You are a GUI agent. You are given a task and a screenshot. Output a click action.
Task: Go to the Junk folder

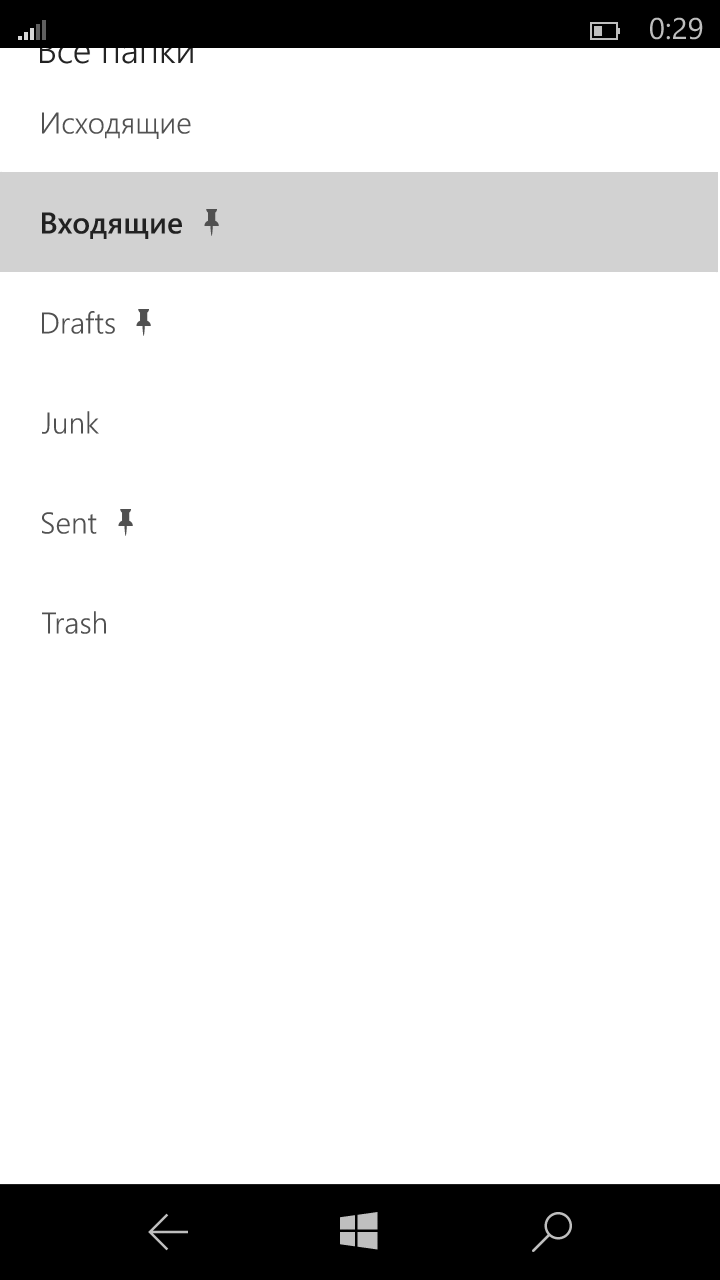[x=70, y=423]
